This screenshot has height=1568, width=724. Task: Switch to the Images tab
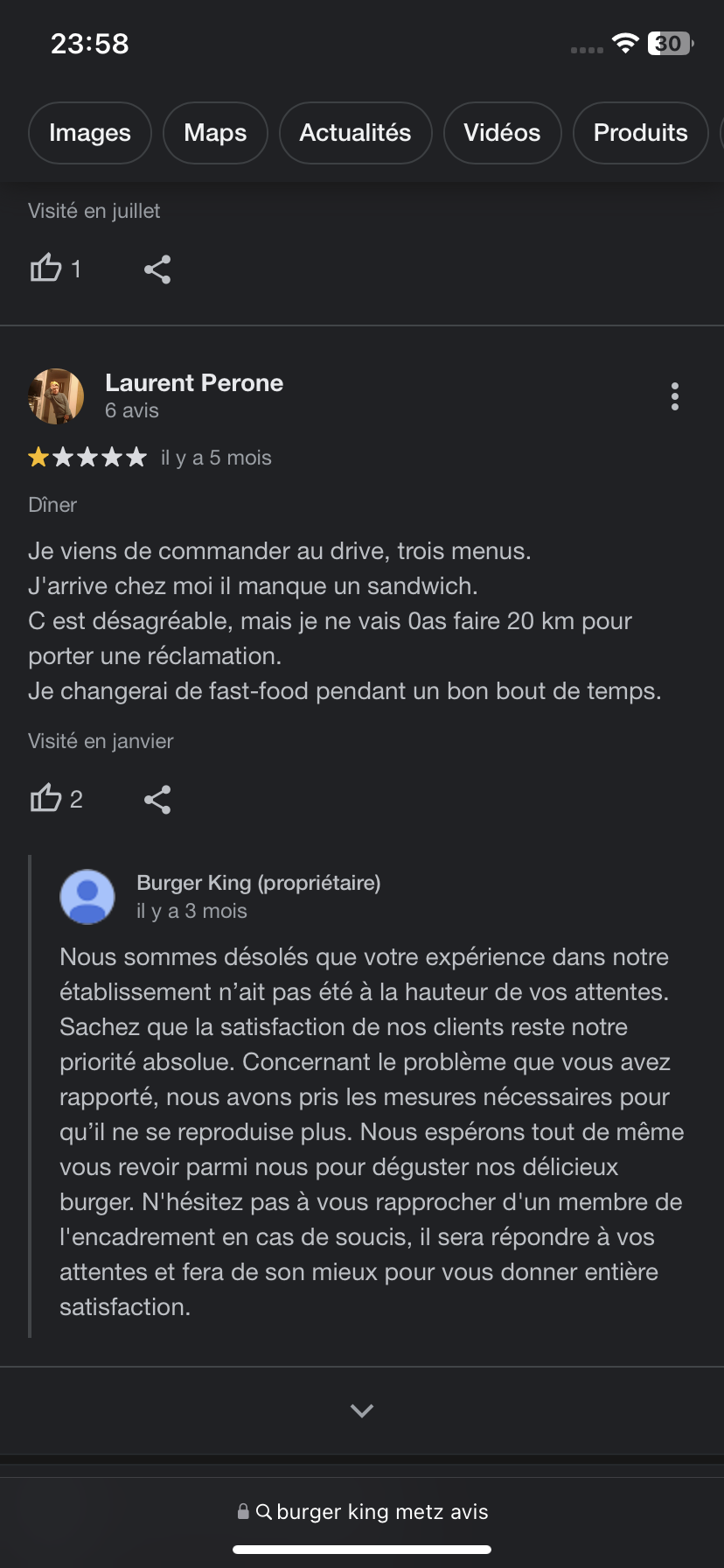pyautogui.click(x=89, y=133)
